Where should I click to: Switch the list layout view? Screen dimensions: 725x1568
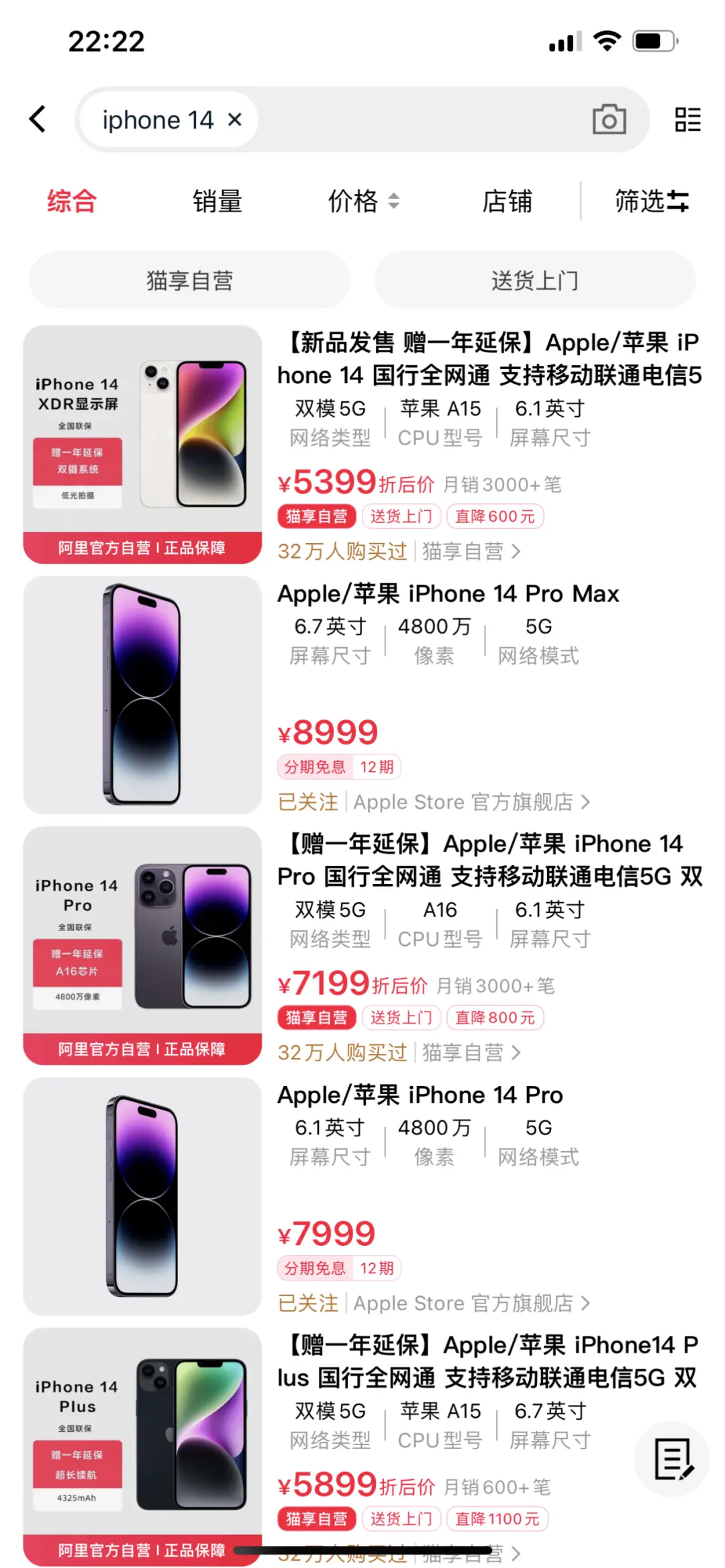point(687,120)
